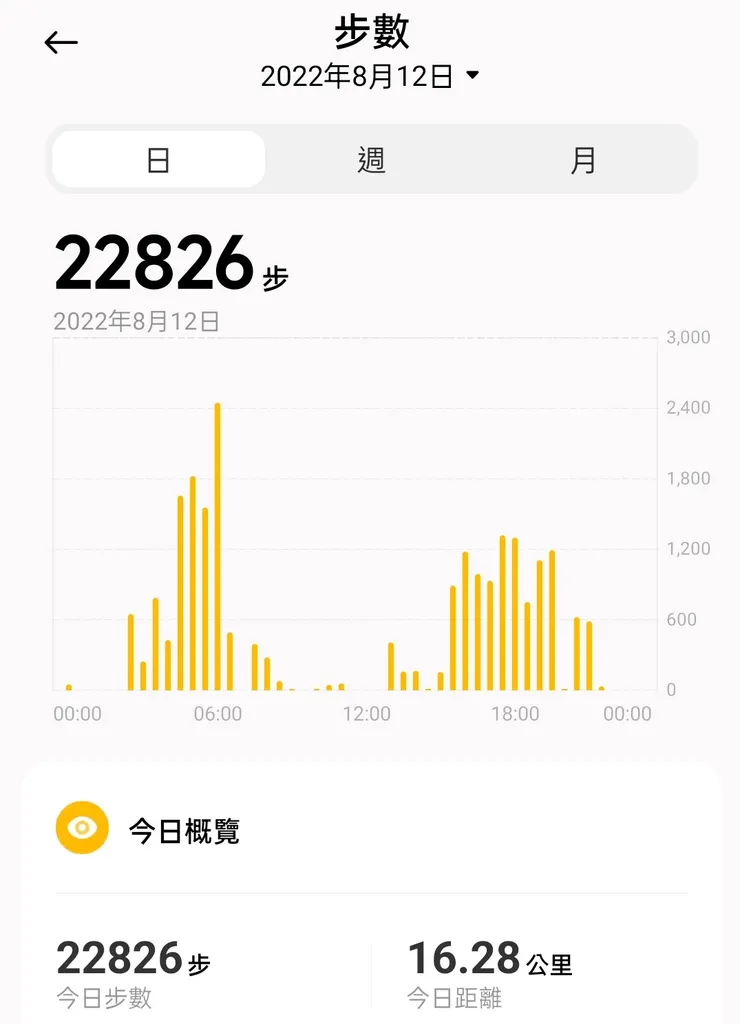The image size is (740, 1024).
Task: Tap the dropdown triangle next to the date
Action: coord(473,74)
